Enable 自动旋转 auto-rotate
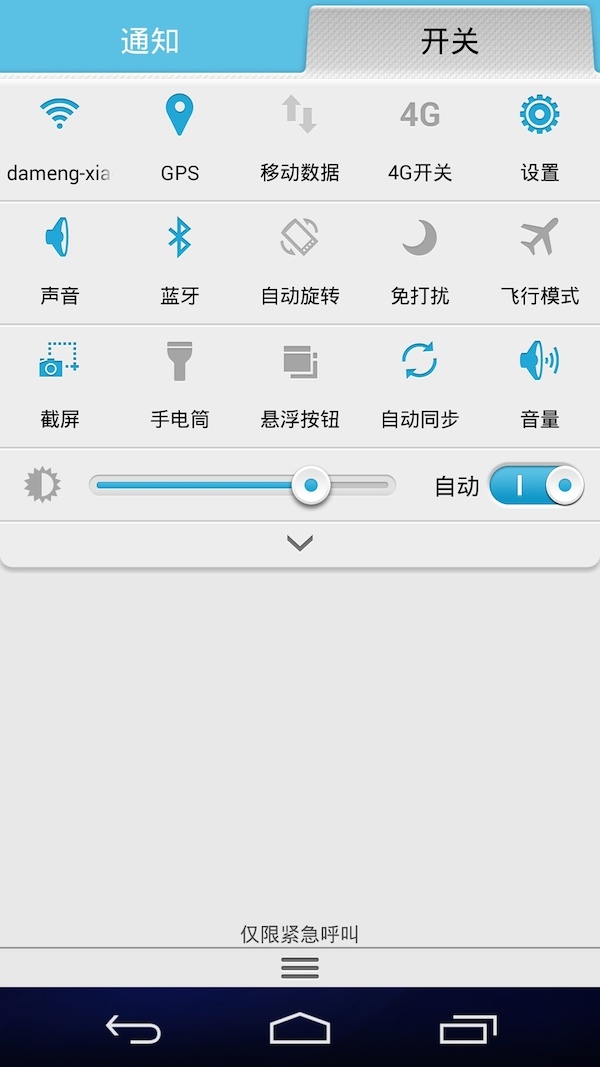Screen dimensions: 600x1067 [300, 263]
